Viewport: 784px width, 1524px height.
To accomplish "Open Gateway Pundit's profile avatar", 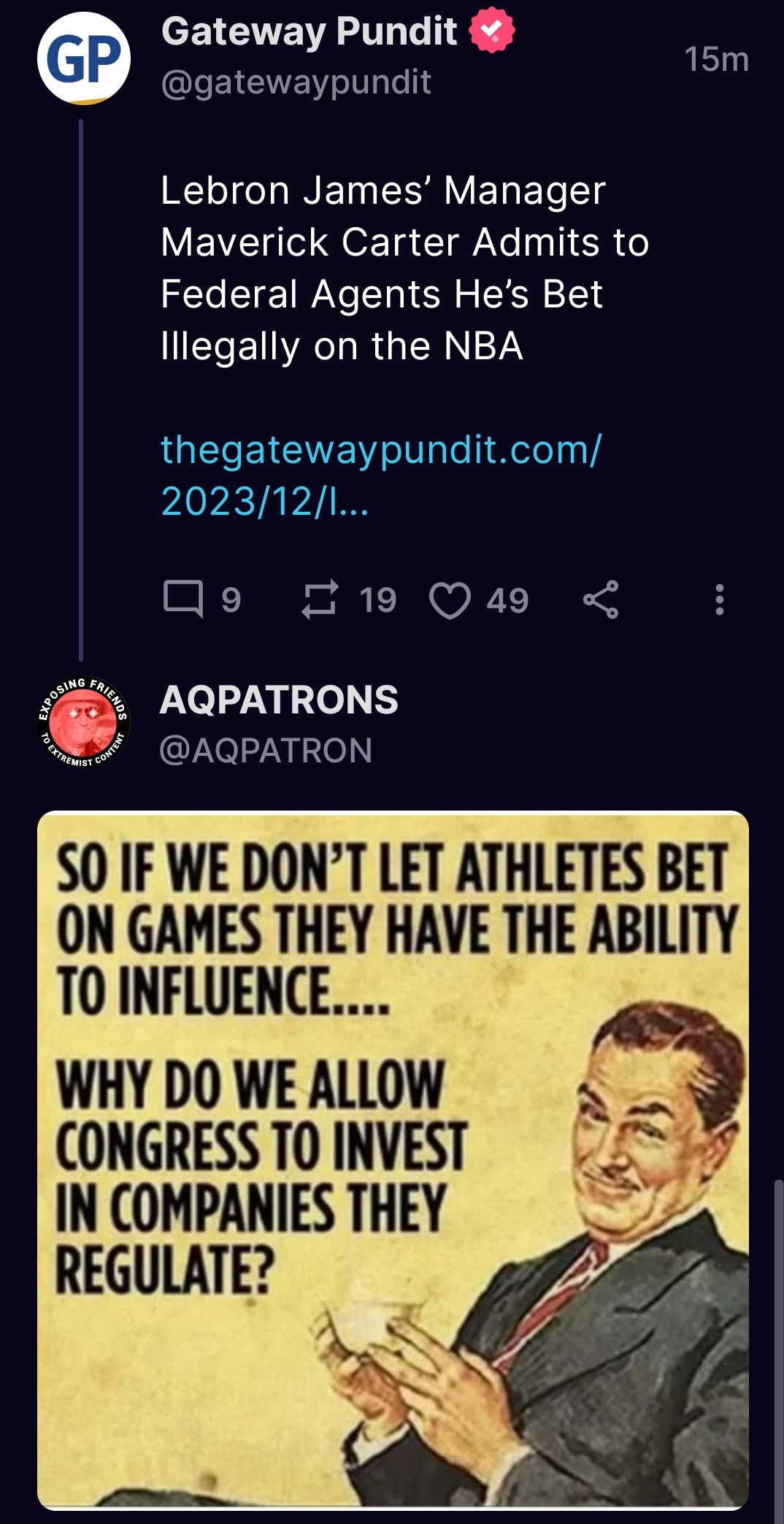I will click(x=84, y=58).
